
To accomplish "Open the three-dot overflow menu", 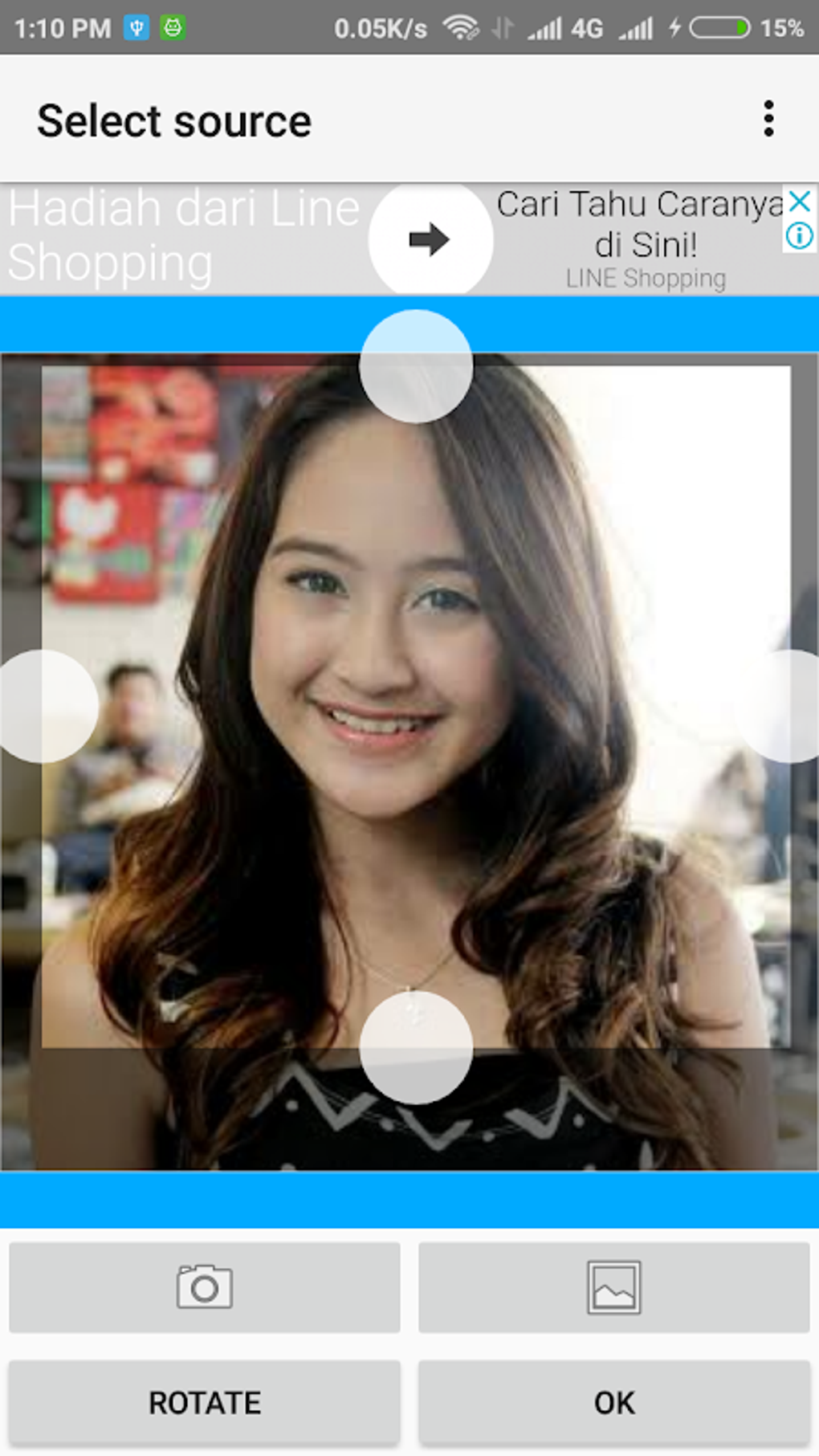I will coord(768,119).
